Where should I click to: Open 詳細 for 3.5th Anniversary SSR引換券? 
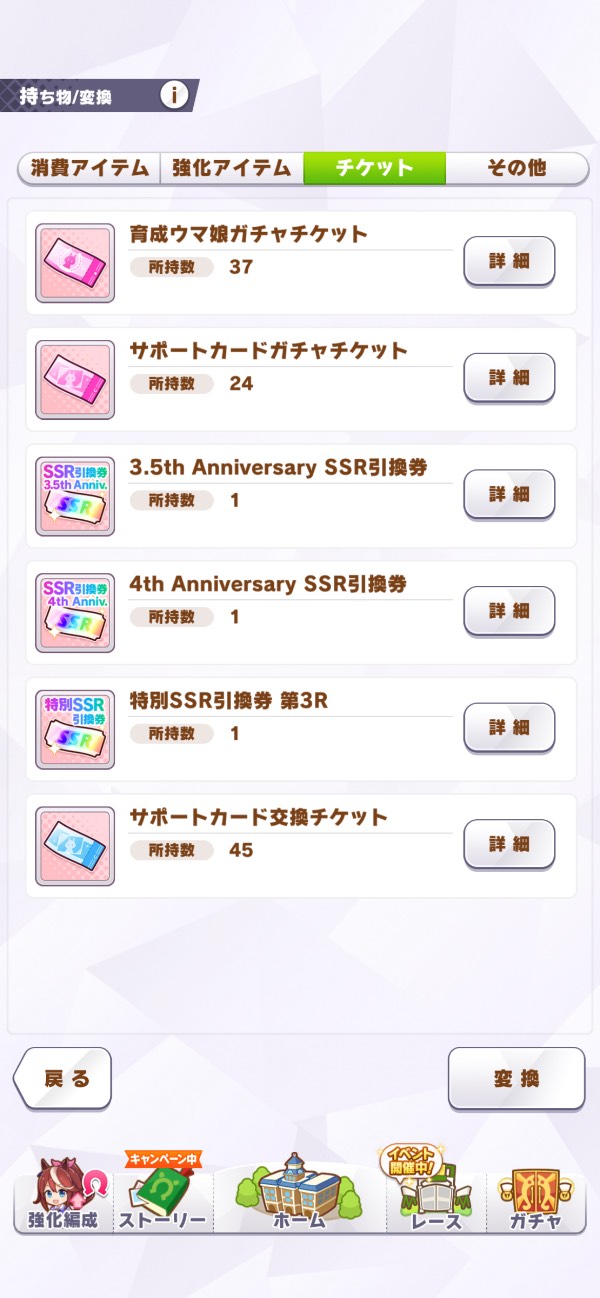(x=509, y=494)
